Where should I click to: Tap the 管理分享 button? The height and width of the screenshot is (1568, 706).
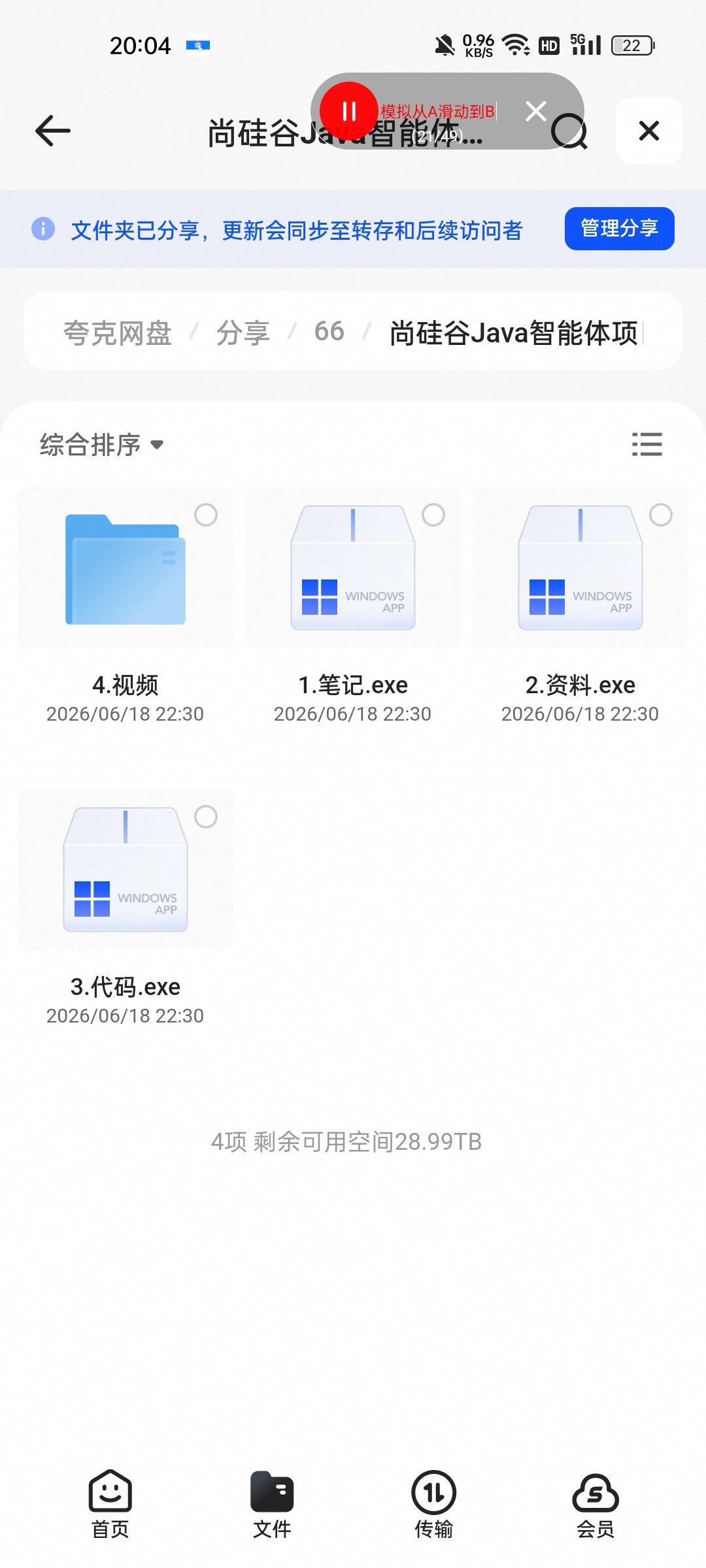pyautogui.click(x=619, y=229)
